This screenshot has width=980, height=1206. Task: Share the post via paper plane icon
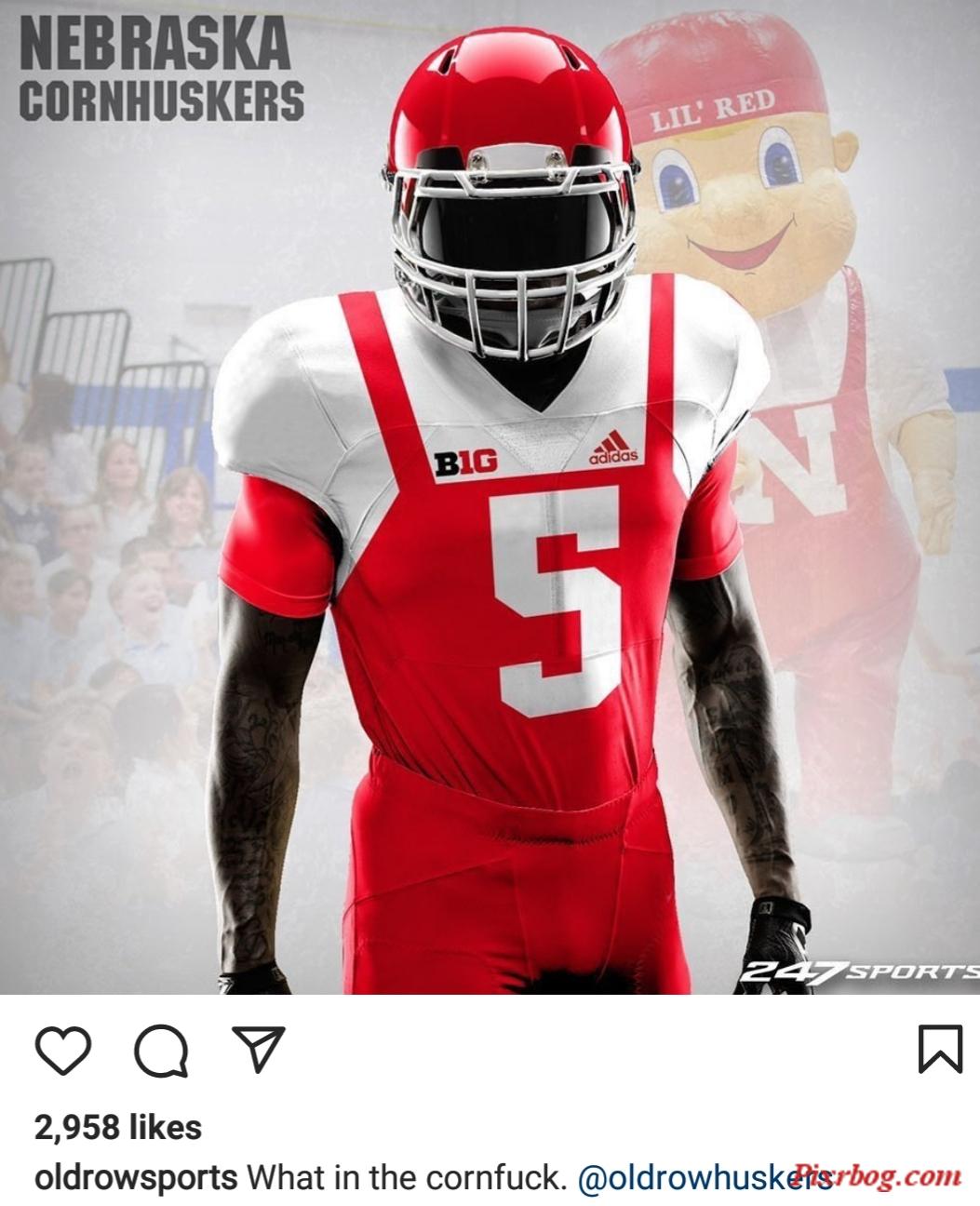pyautogui.click(x=257, y=1049)
